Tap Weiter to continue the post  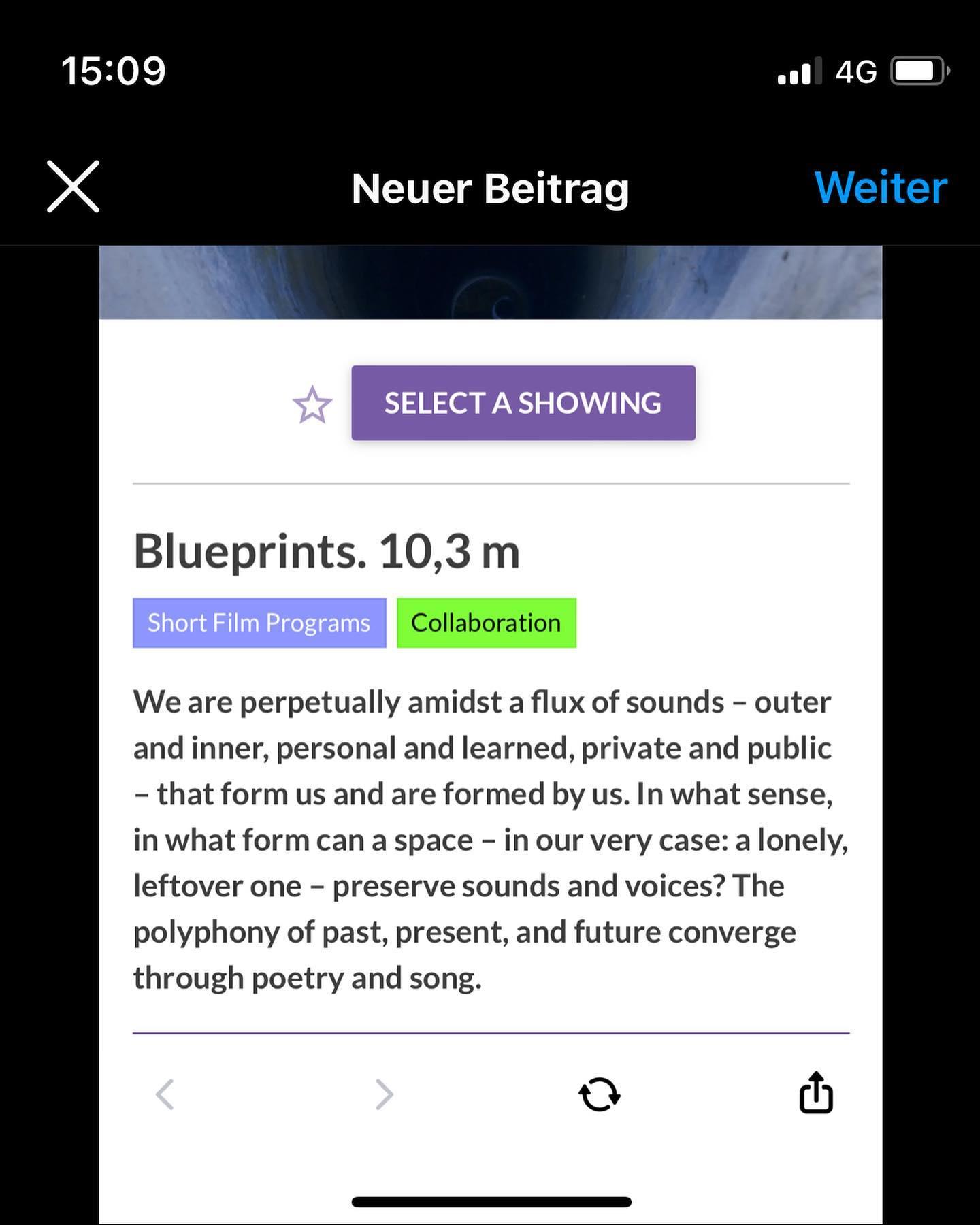point(880,188)
